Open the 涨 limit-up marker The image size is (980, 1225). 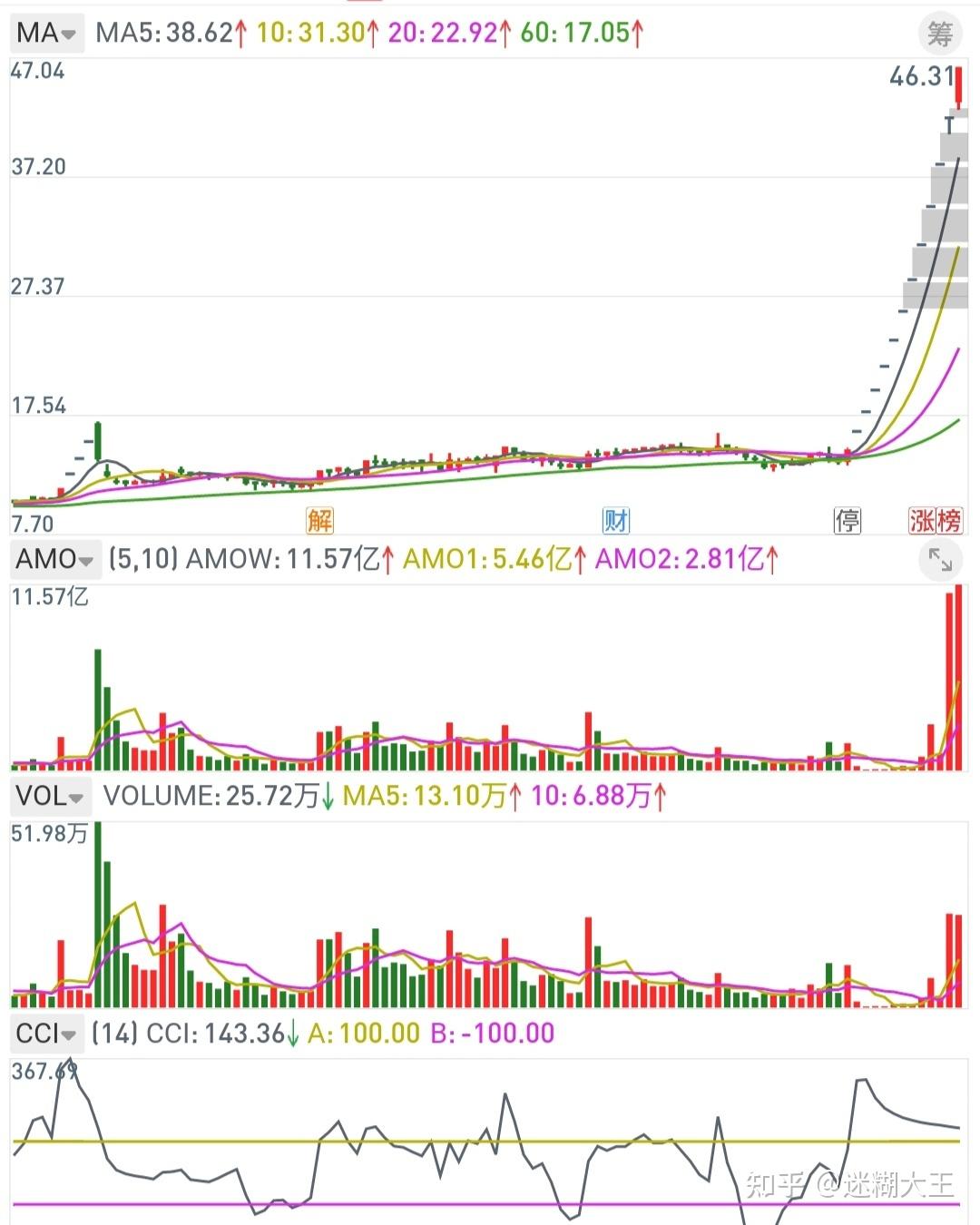(x=923, y=521)
